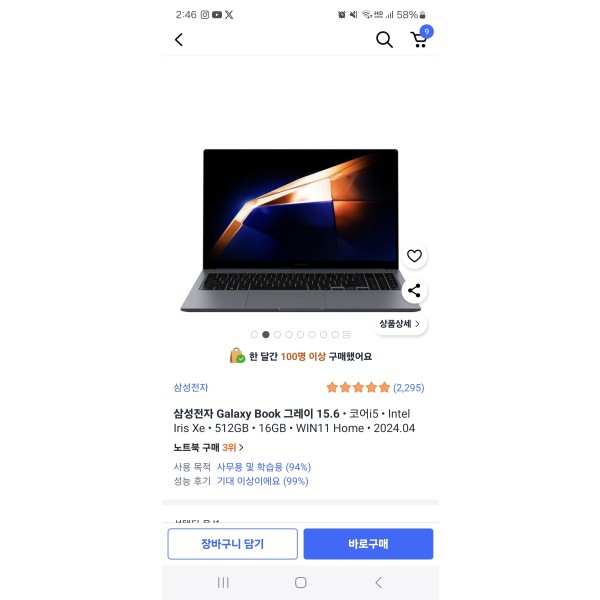Viewport: 600px width, 600px height.
Task: Open the search magnifier icon
Action: pos(384,40)
